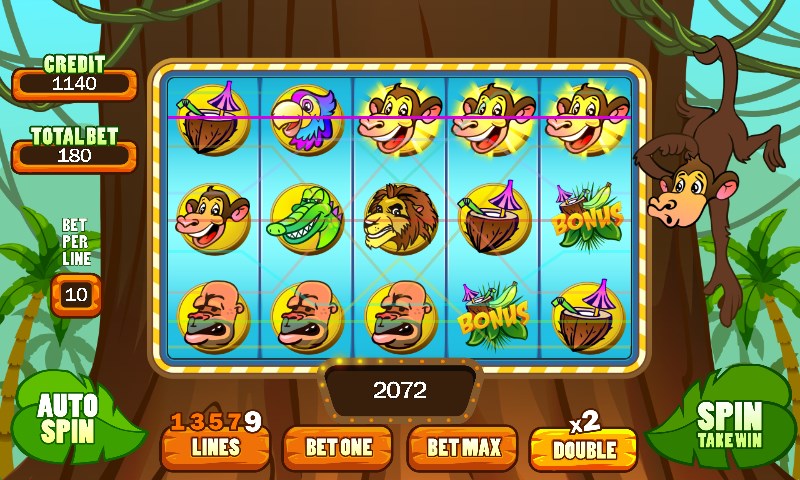Screen dimensions: 800x480
Task: Change the number of Lines
Action: coord(215,446)
